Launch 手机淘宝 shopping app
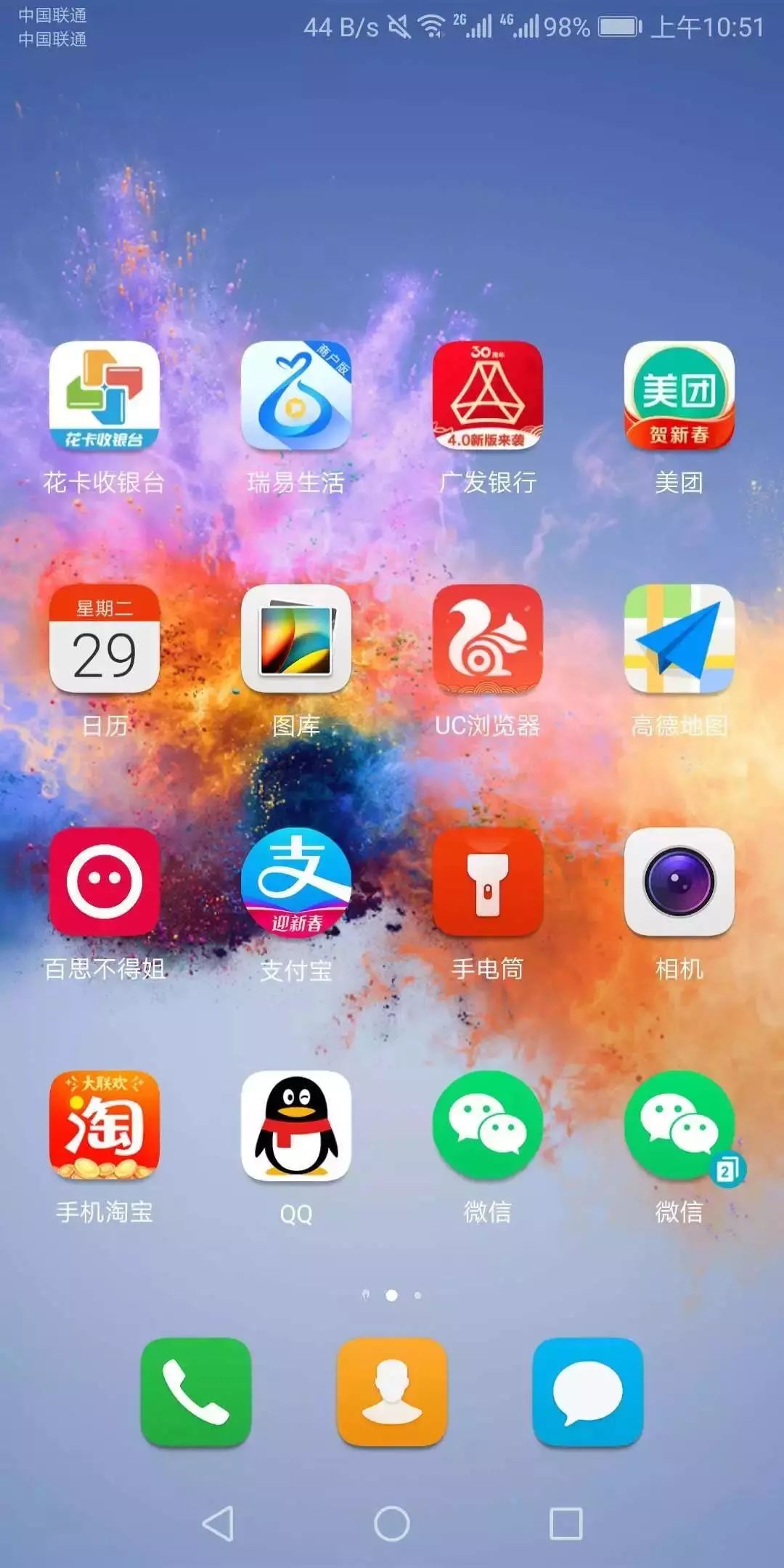The image size is (784, 1568). 105,1126
